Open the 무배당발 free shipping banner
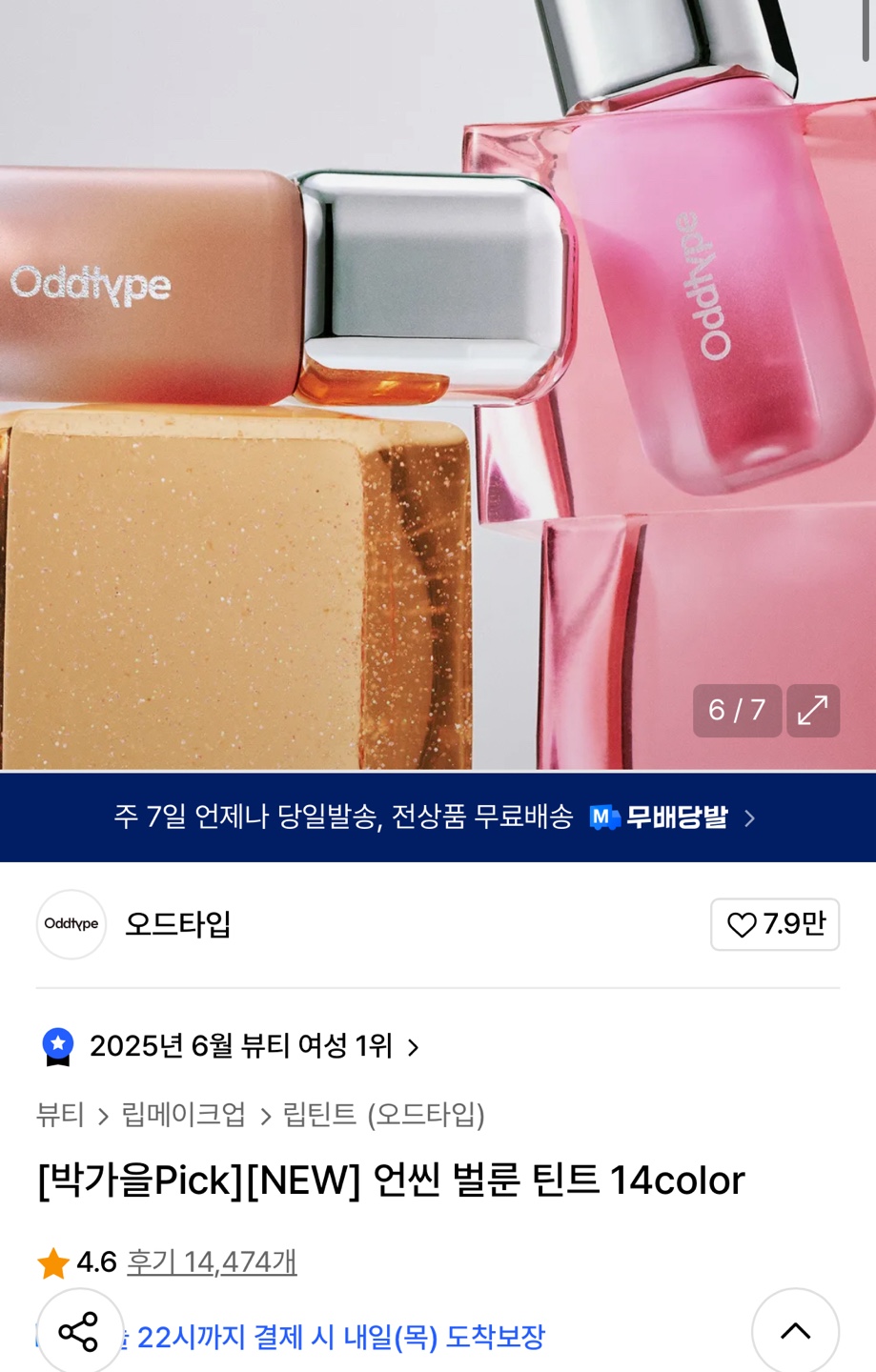The width and height of the screenshot is (876, 1372). pyautogui.click(x=438, y=817)
